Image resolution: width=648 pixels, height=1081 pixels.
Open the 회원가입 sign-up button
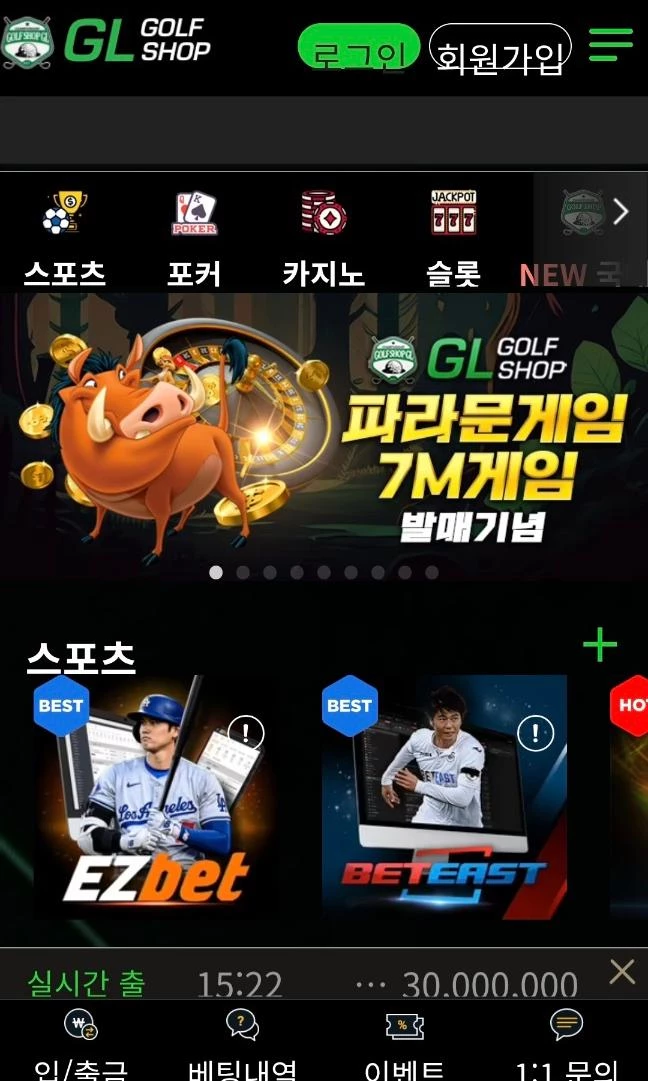point(500,46)
